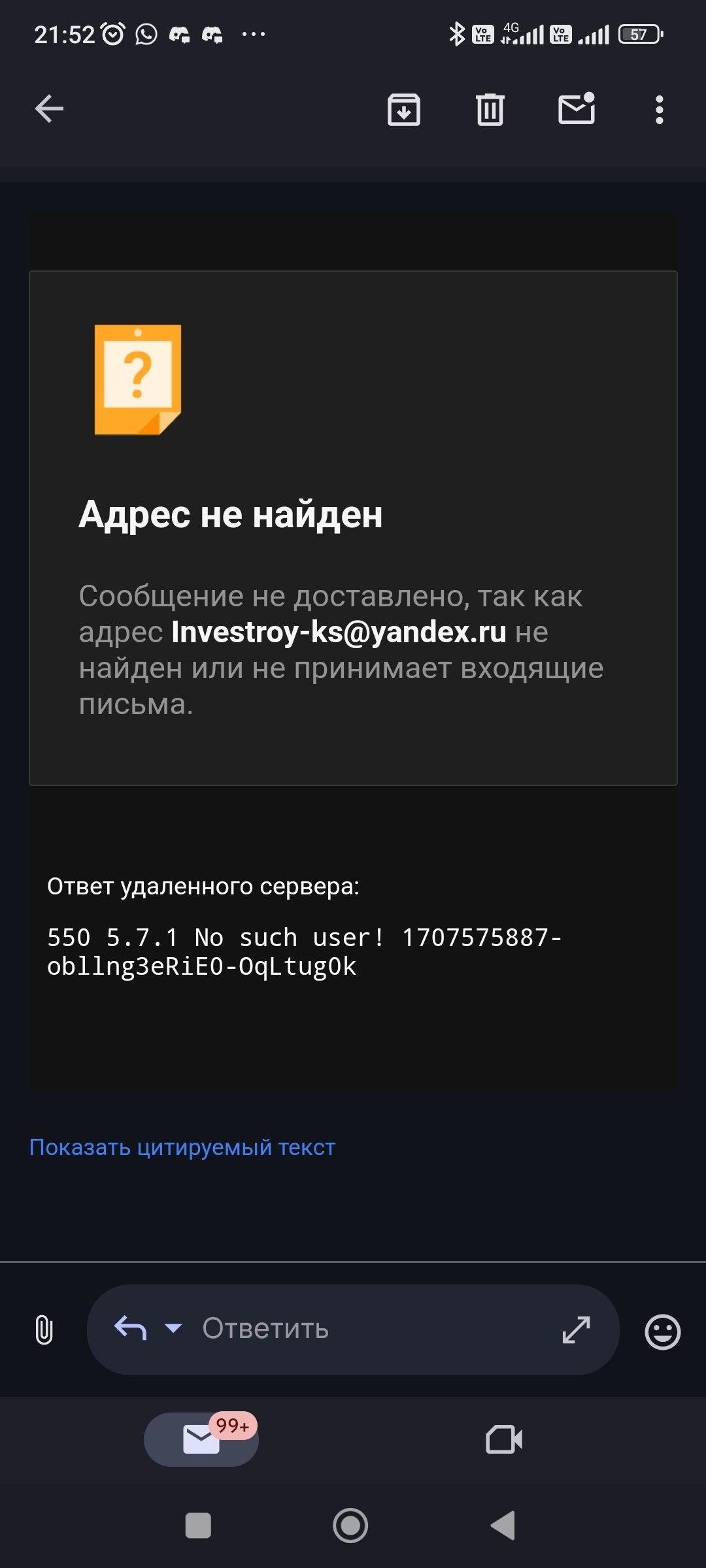Open 'Показать цитируемый текст' link
The image size is (706, 1568).
(182, 1147)
